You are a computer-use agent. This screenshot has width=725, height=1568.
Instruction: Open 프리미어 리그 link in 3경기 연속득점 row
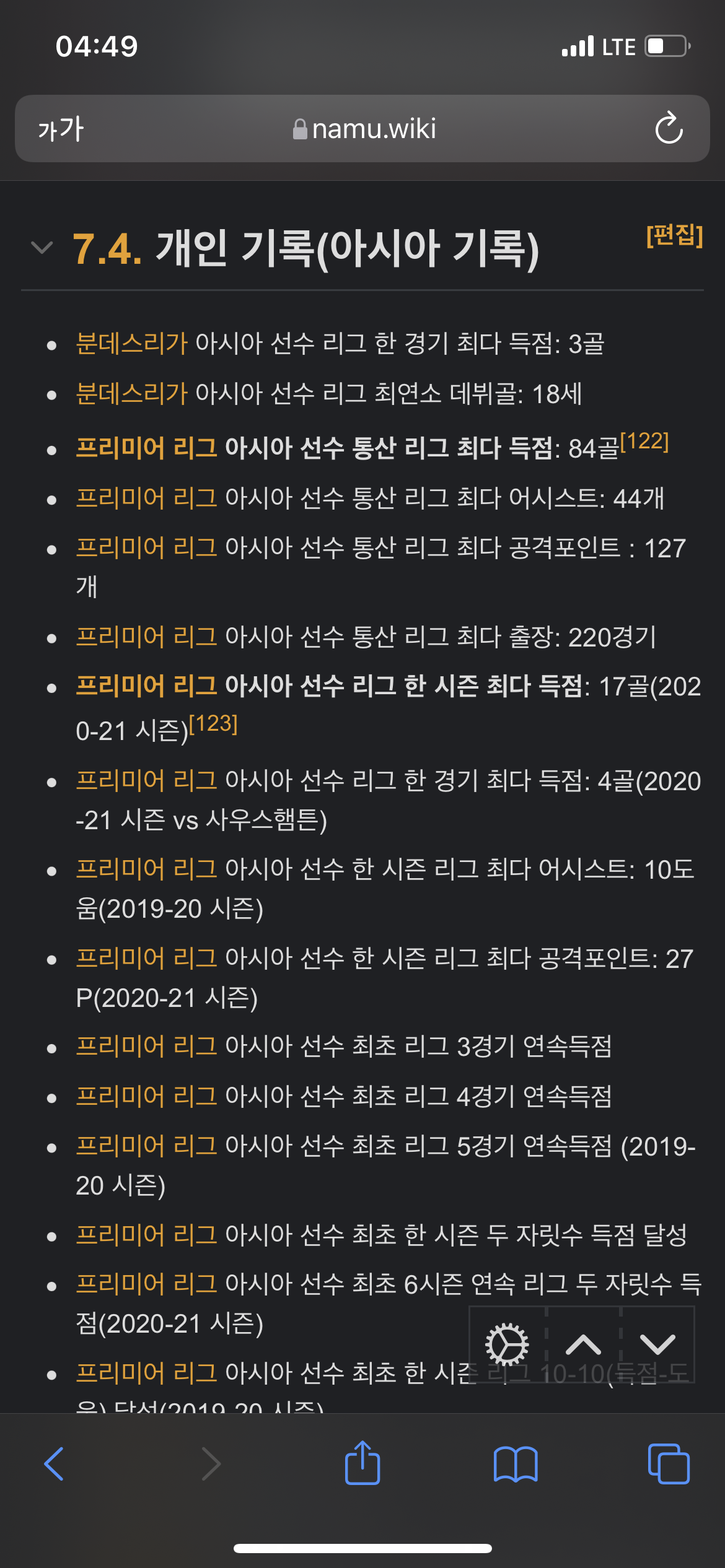pos(146,1047)
